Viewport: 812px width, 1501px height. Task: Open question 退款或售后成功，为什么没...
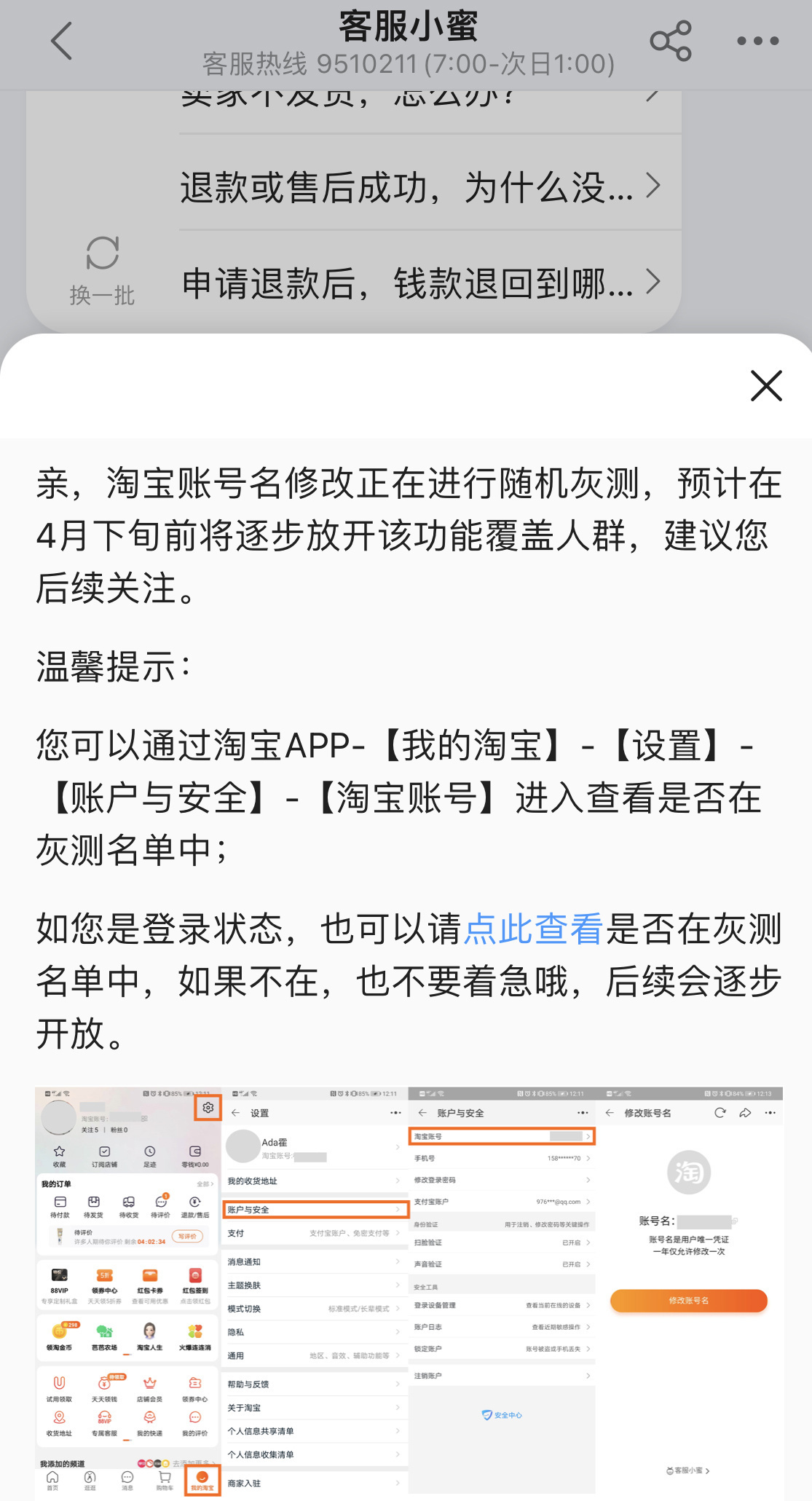point(419,187)
